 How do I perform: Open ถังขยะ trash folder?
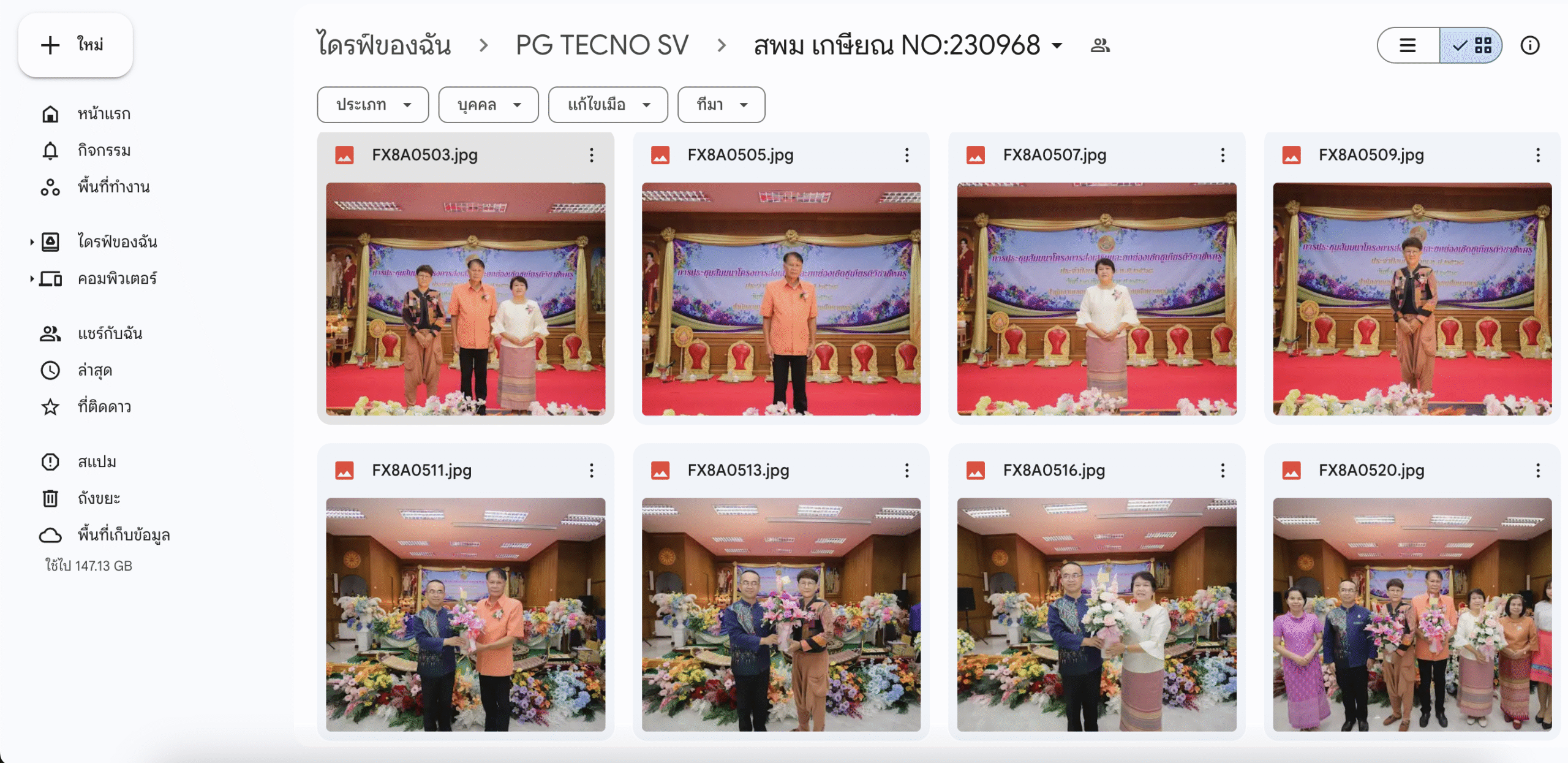tap(99, 498)
